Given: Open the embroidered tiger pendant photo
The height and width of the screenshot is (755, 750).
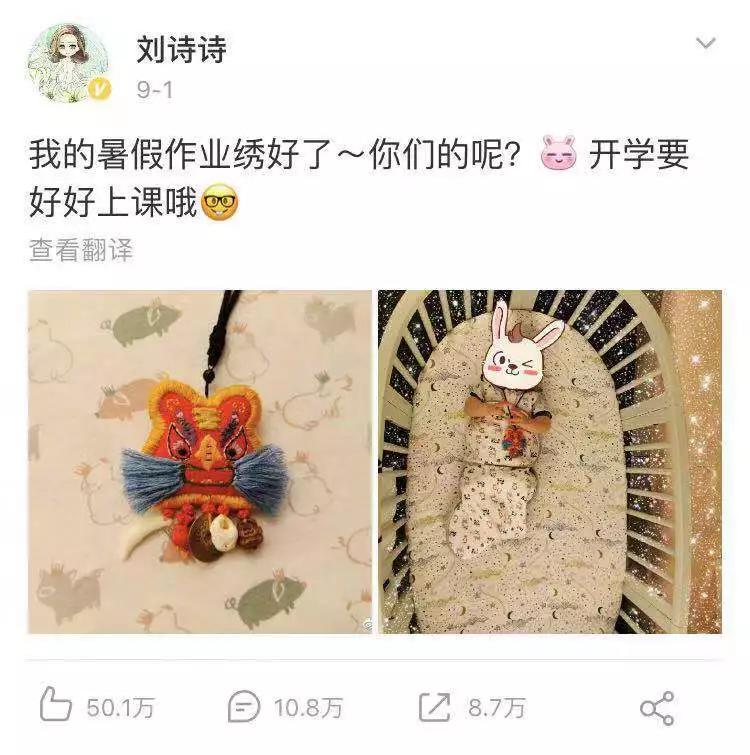Looking at the screenshot, I should pos(200,461).
